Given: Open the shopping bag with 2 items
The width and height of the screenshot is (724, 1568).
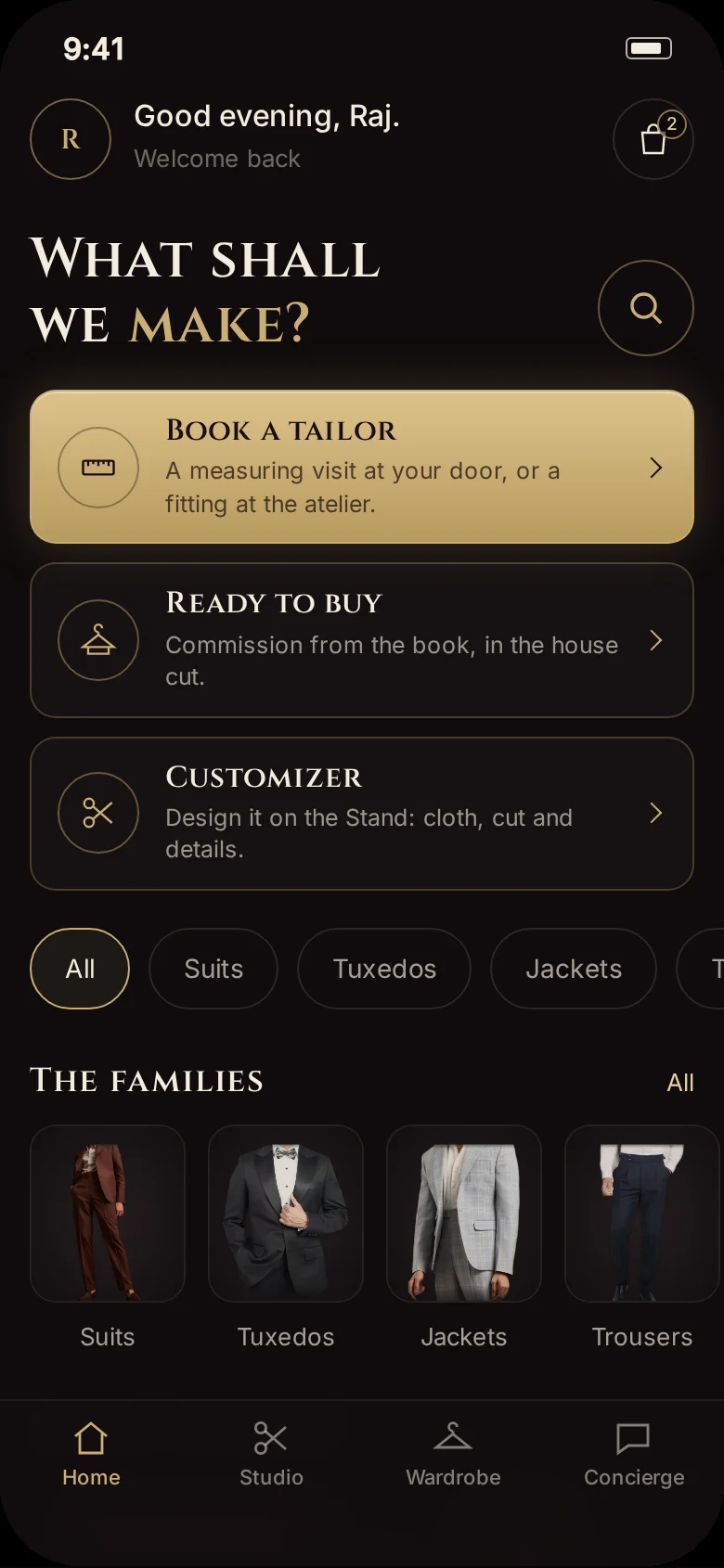Looking at the screenshot, I should (x=653, y=139).
